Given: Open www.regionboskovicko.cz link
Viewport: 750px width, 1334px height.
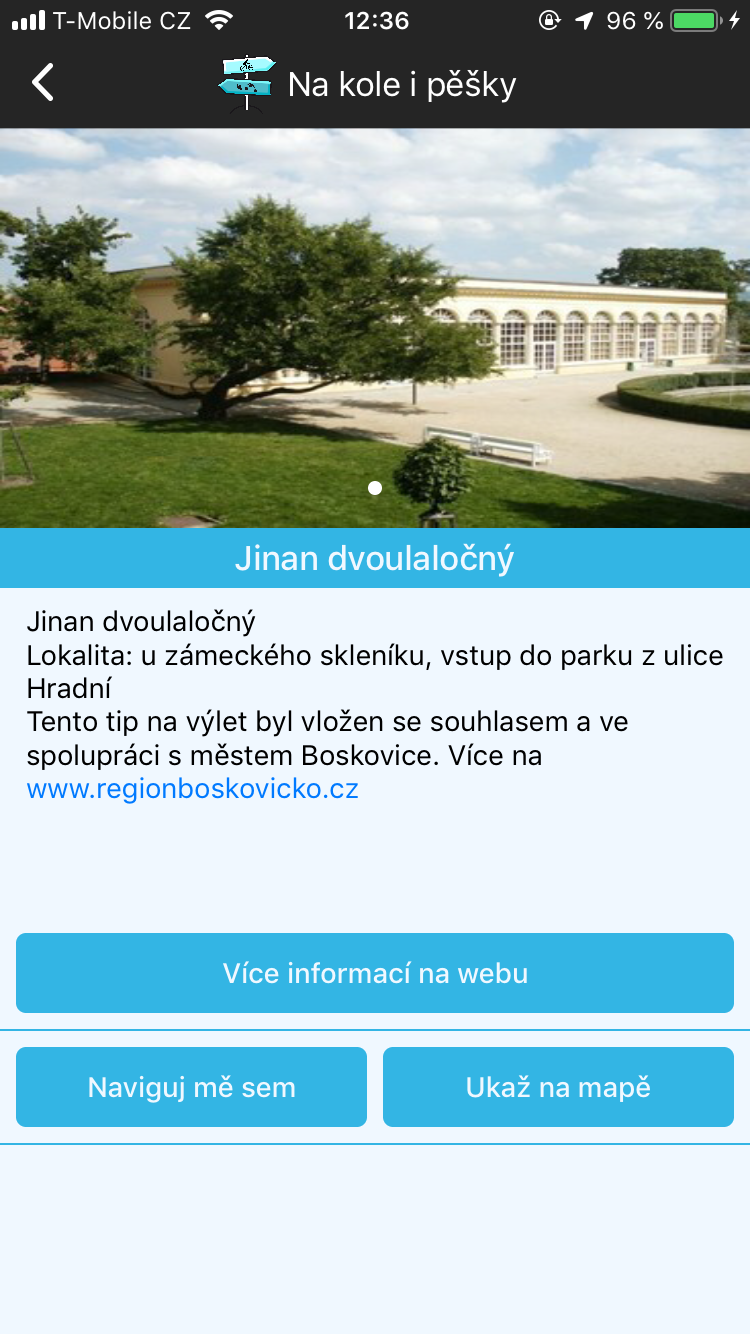Looking at the screenshot, I should [192, 789].
